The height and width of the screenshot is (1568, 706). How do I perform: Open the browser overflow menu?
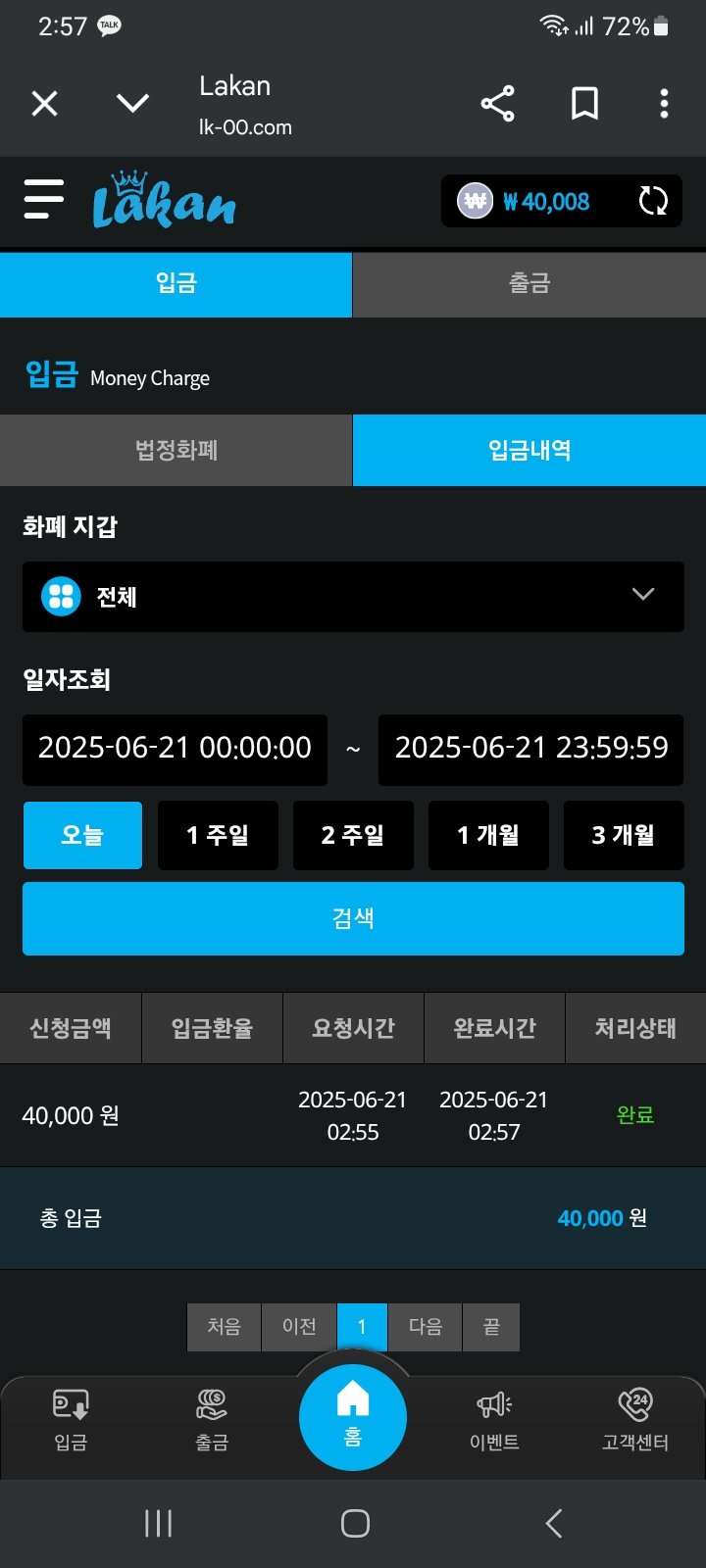click(x=664, y=103)
